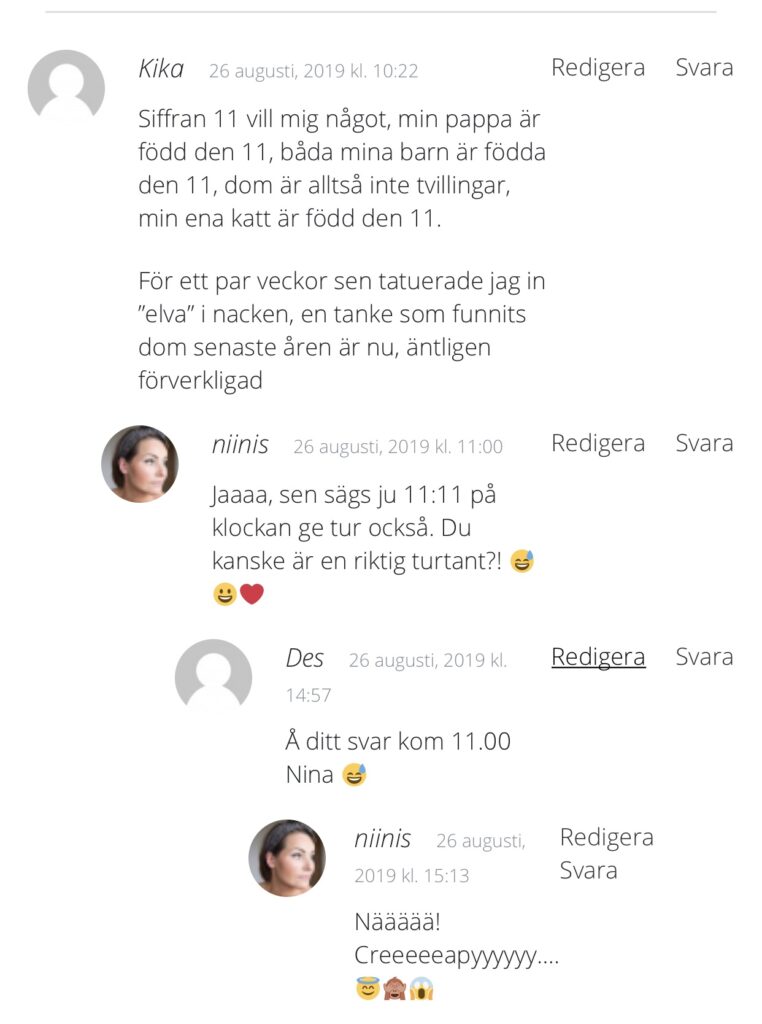The image size is (762, 1024).
Task: Tap Svara on niinis's 11:00 comment
Action: pyautogui.click(x=704, y=443)
